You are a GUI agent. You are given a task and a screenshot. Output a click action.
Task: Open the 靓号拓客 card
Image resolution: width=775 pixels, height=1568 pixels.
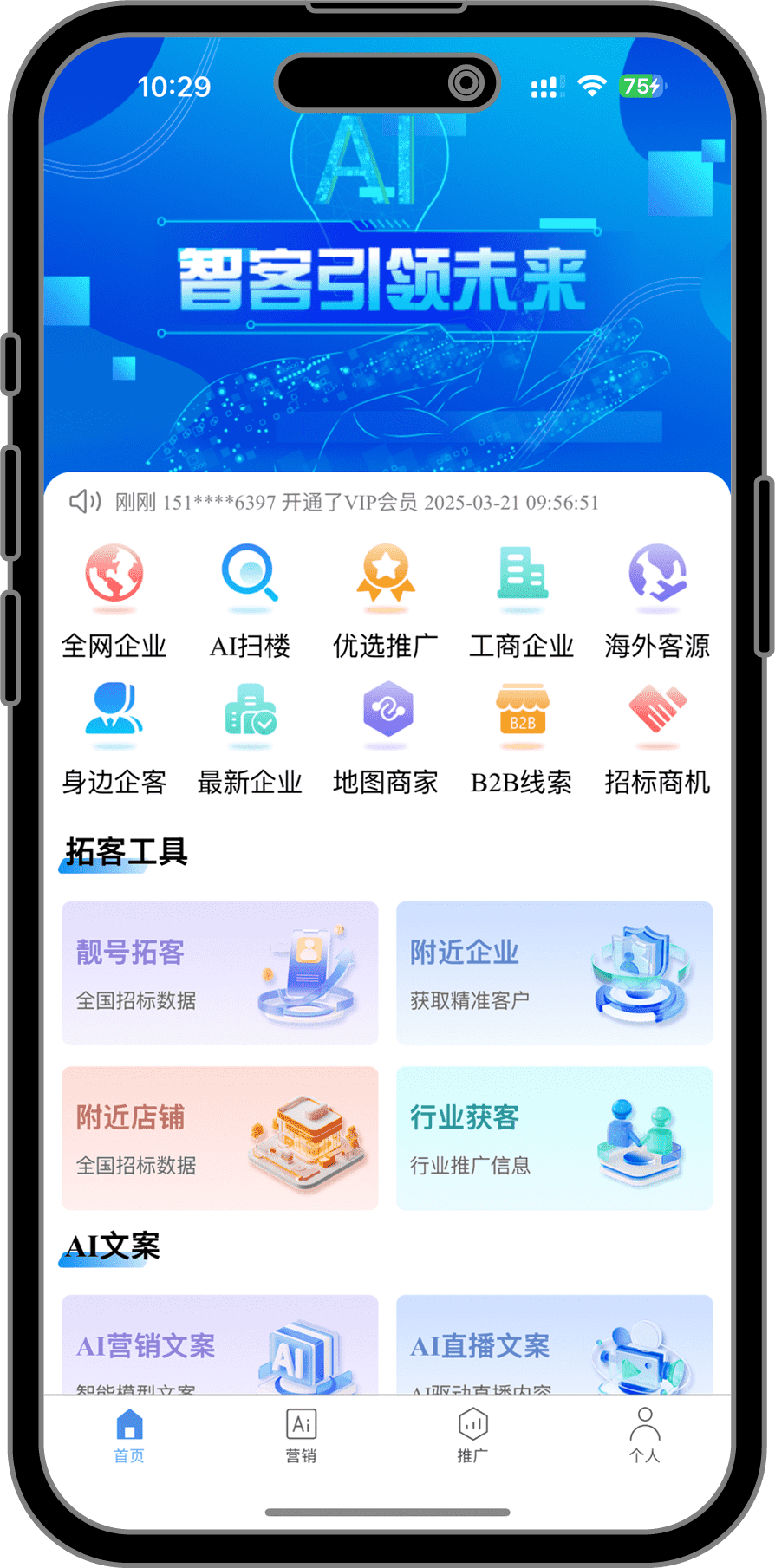point(219,973)
